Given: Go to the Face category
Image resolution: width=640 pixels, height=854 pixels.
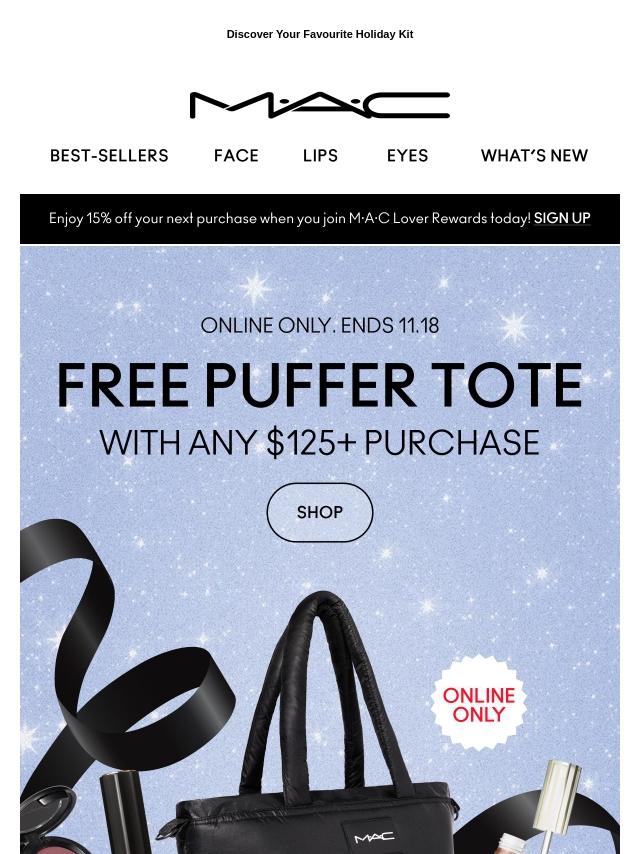Looking at the screenshot, I should pos(236,156).
